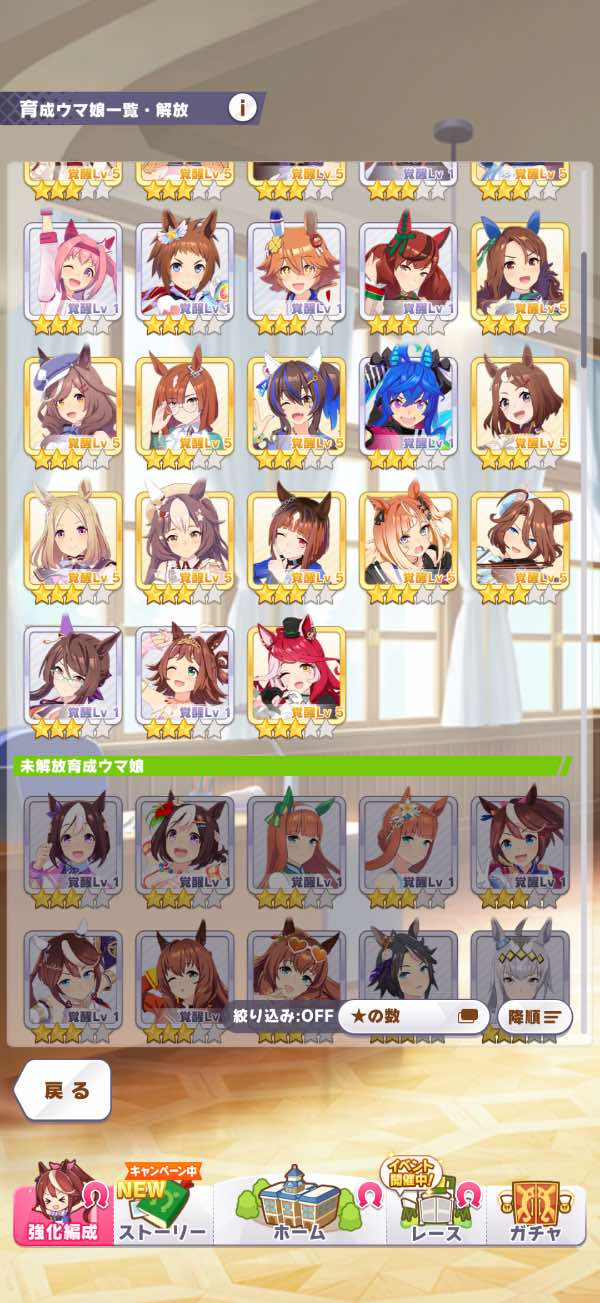Viewport: 600px width, 1303px height.
Task: Open the info icon beside 育成ウマ娘一覧・解放
Action: [242, 108]
